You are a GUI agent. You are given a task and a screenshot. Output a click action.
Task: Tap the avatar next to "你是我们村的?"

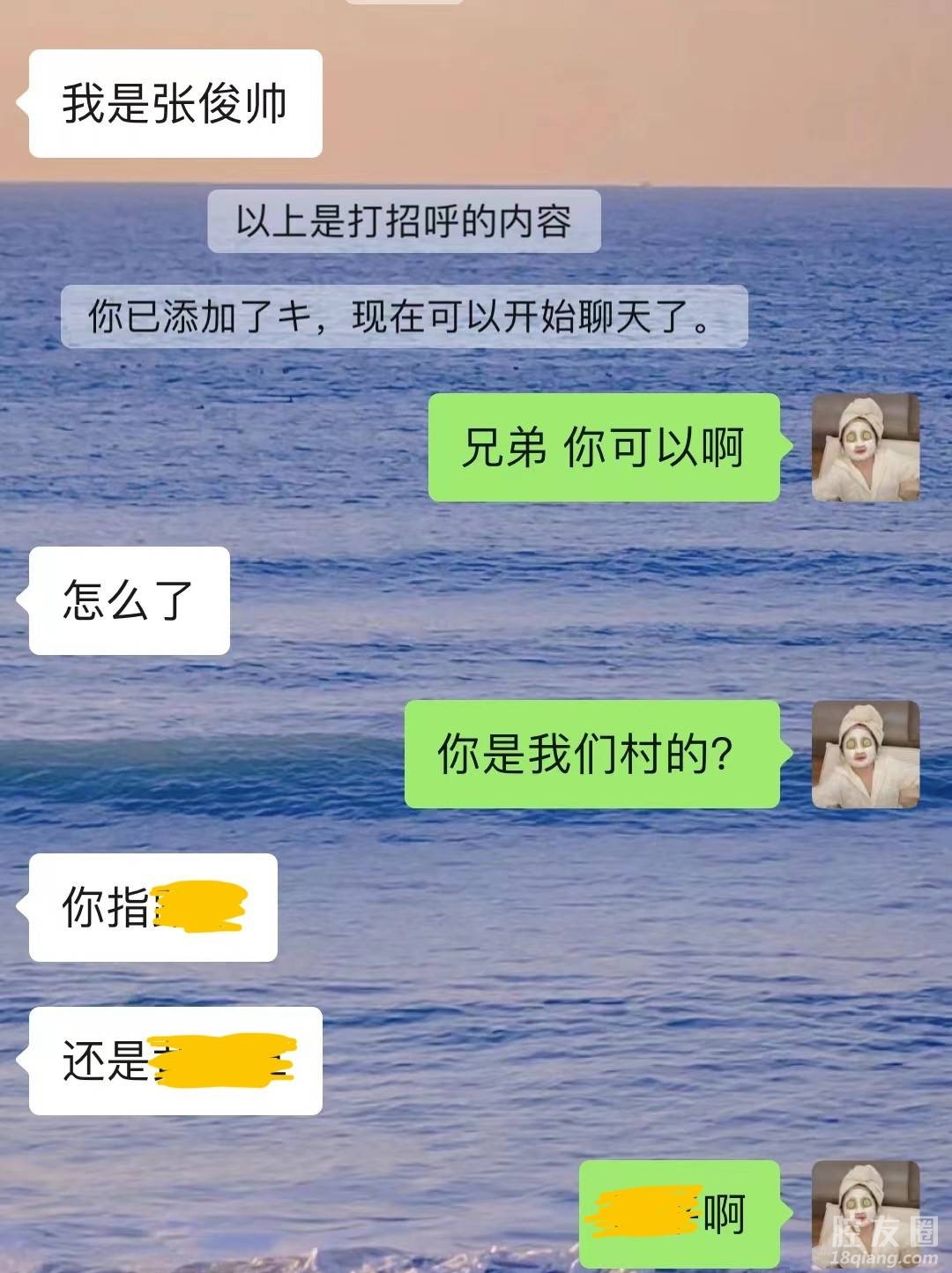(865, 755)
